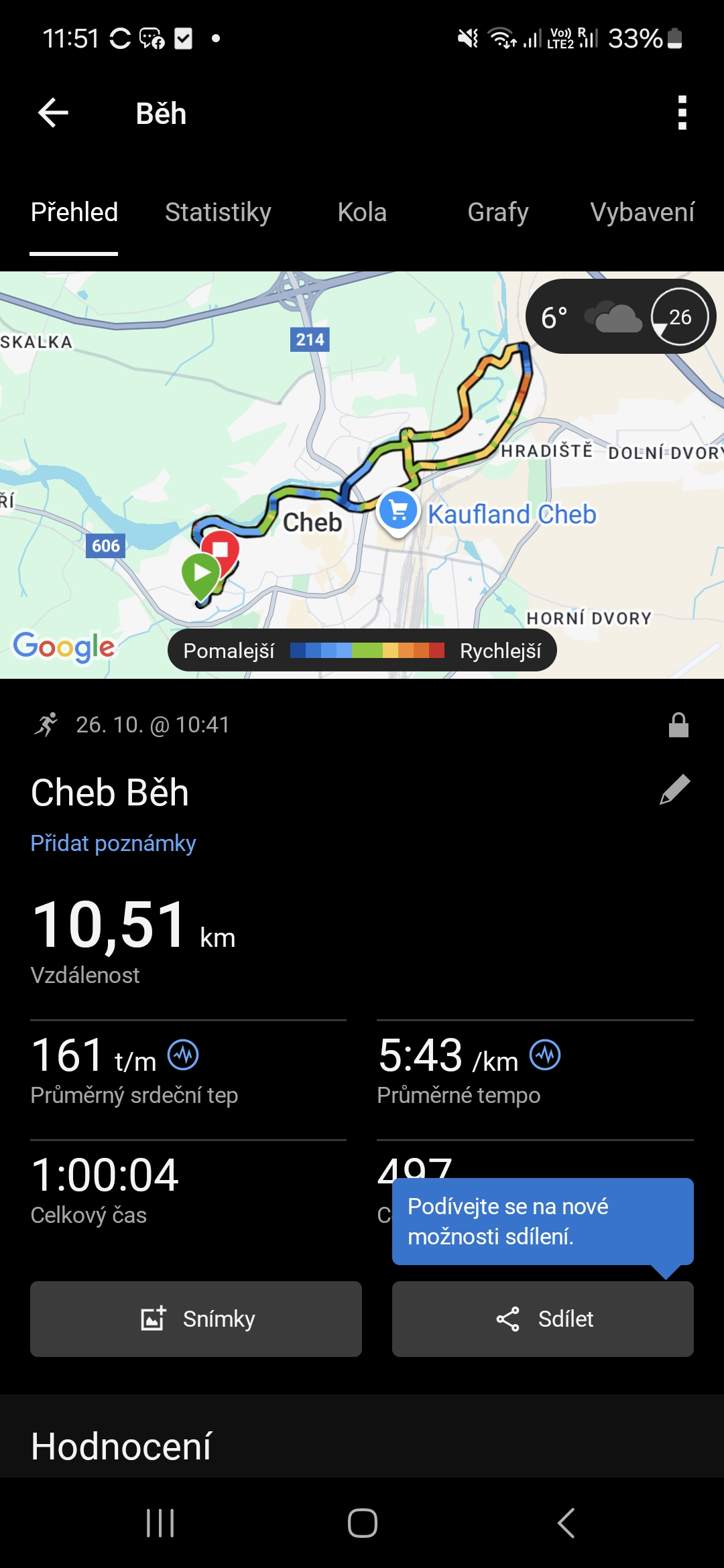Tap the Přidat poznámky link
This screenshot has height=1568, width=724.
click(113, 843)
